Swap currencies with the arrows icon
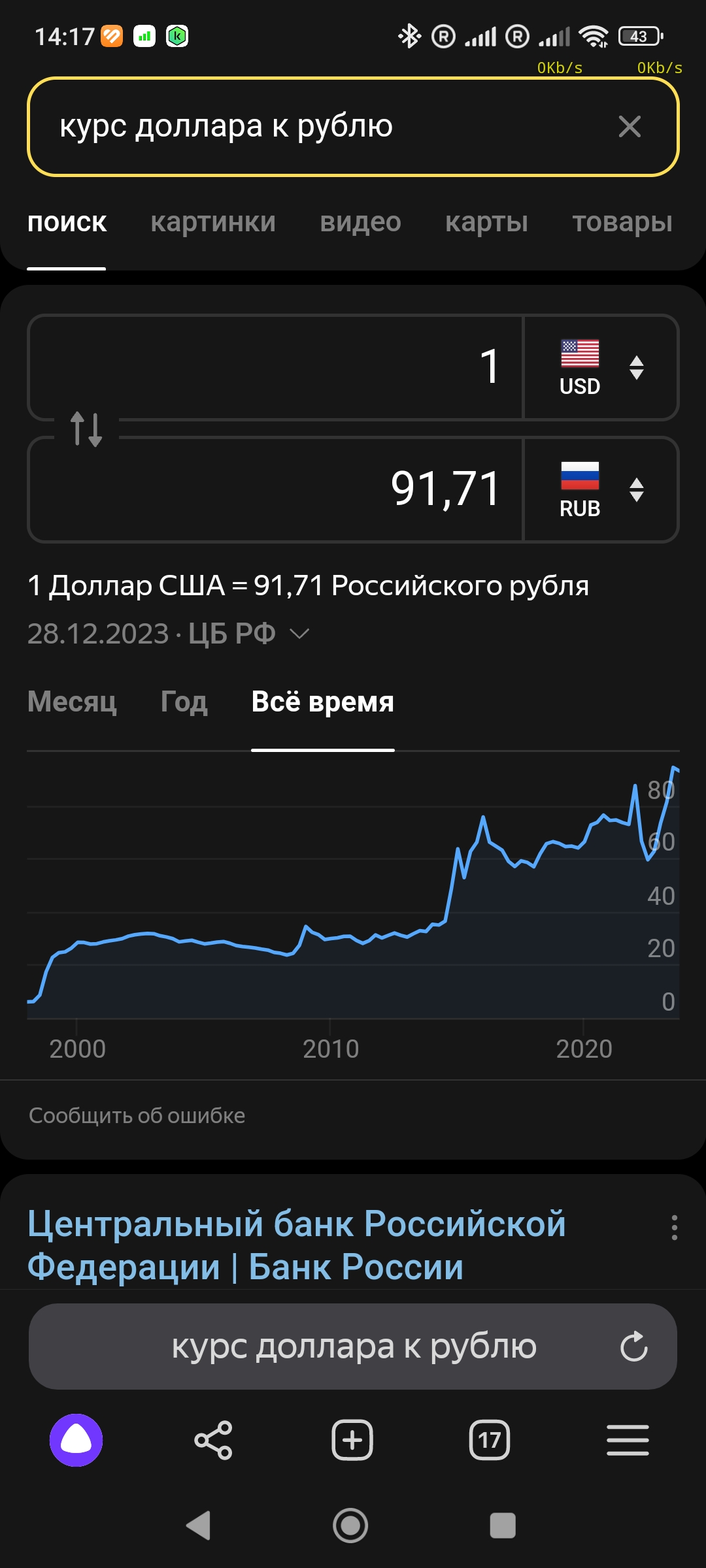This screenshot has height=1568, width=706. (x=86, y=429)
